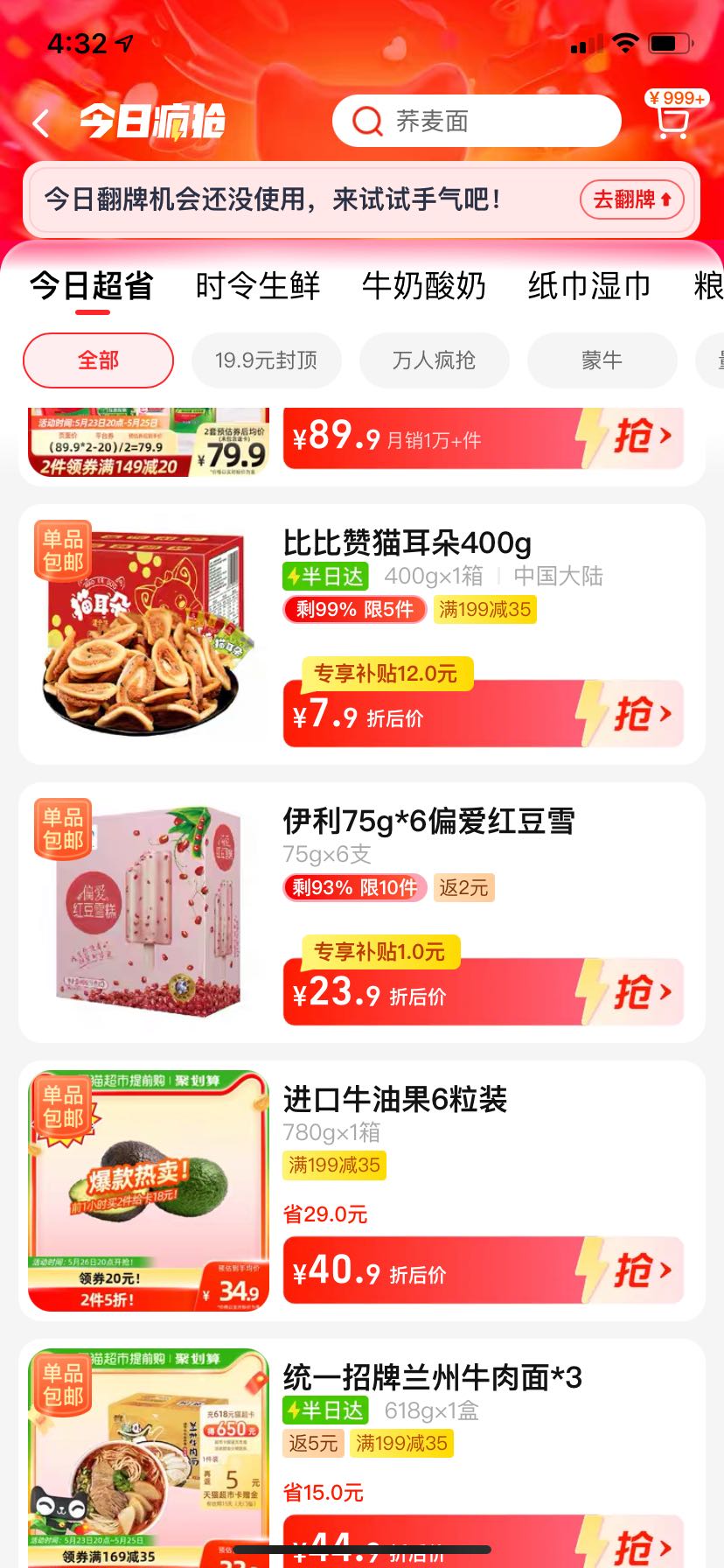Select the 万人疯抢 filter option

(x=435, y=360)
